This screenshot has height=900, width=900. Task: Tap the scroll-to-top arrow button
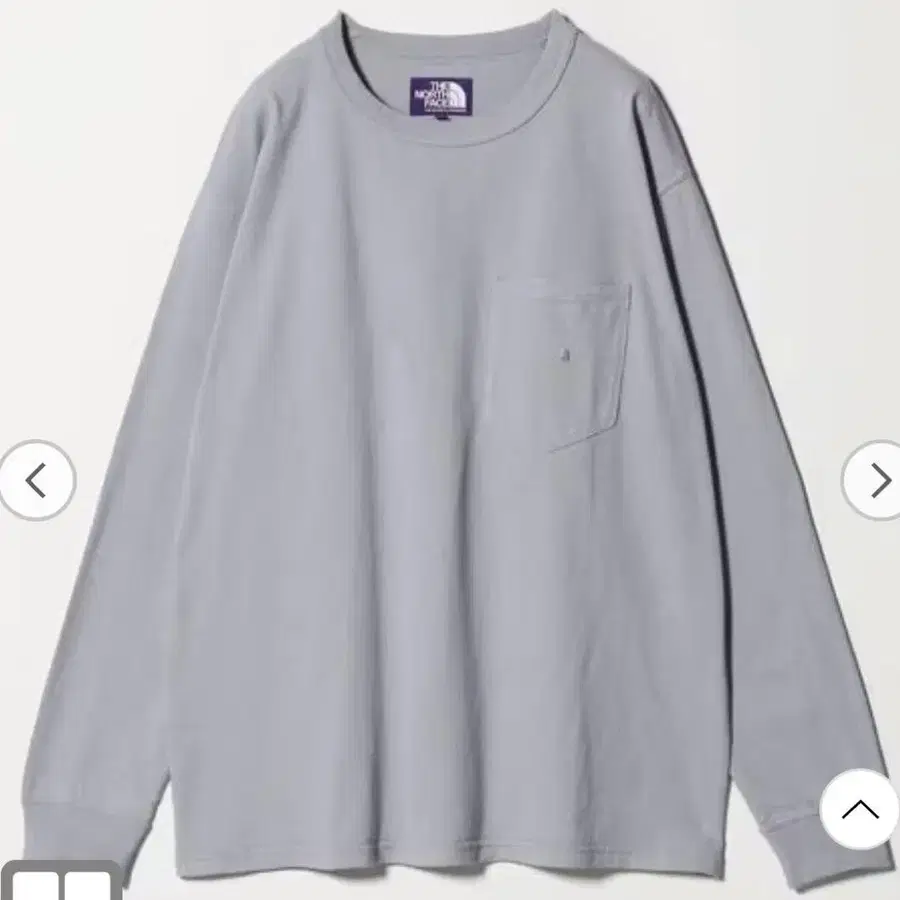click(x=858, y=808)
